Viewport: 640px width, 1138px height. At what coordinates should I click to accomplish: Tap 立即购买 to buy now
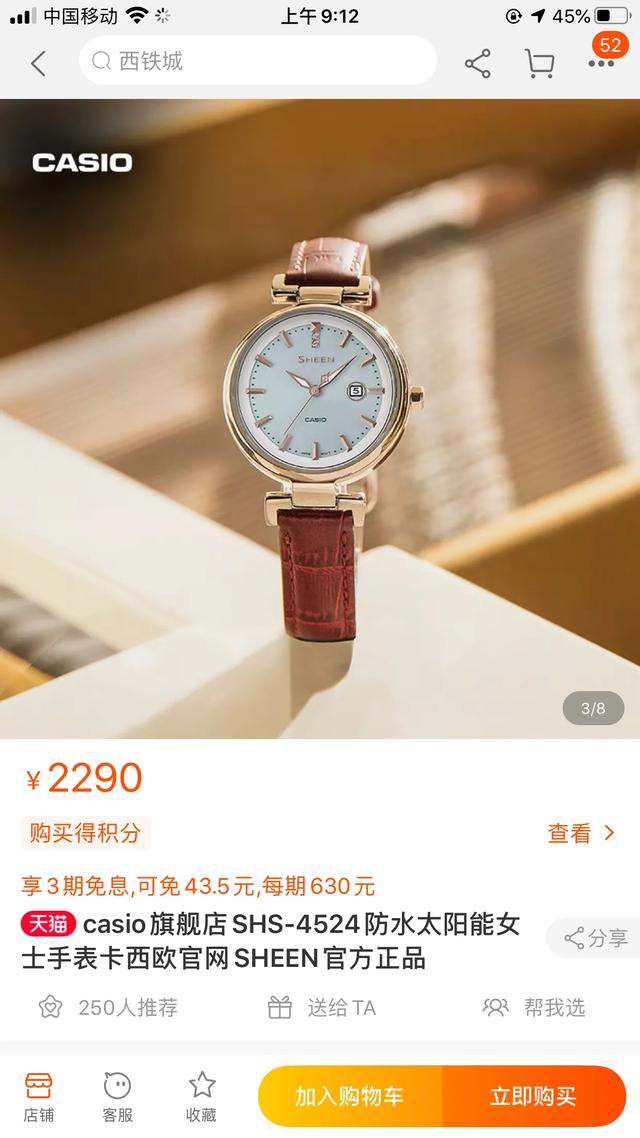click(533, 1096)
